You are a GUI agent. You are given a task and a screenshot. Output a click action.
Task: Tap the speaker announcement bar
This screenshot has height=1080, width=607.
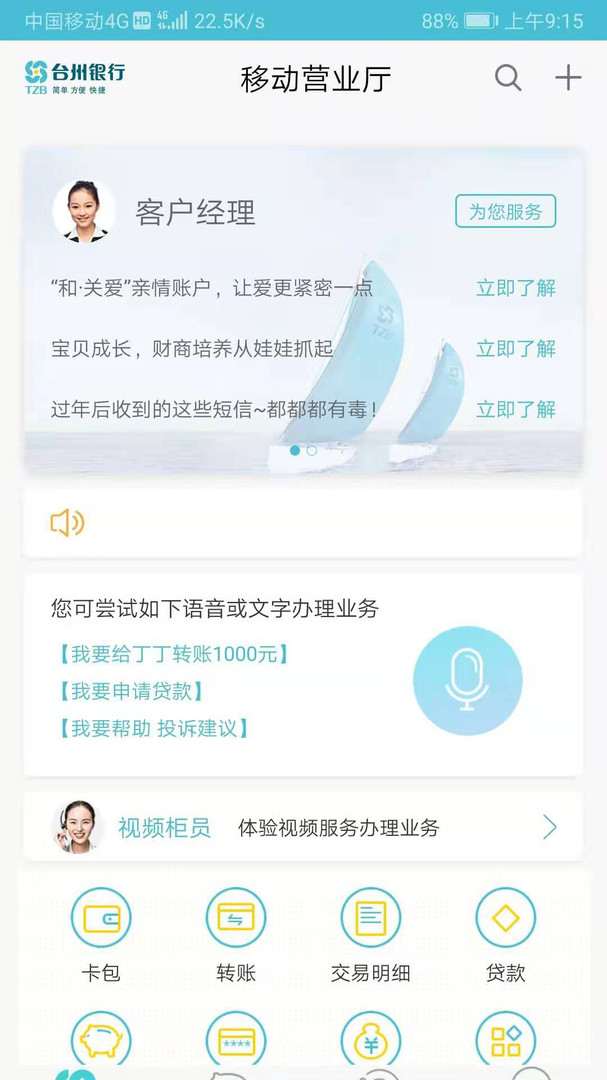point(303,523)
